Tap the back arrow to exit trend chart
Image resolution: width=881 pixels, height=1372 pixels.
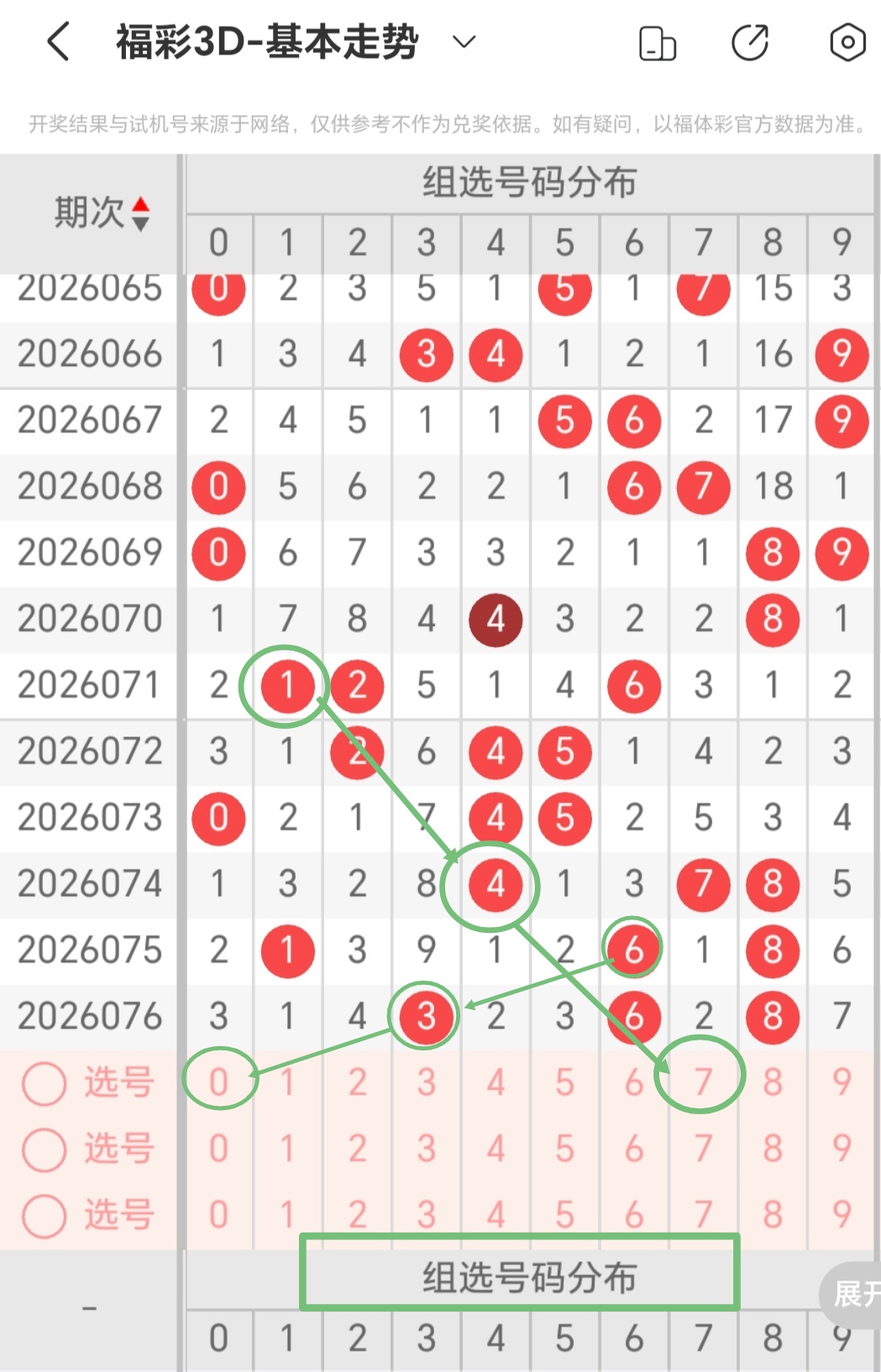pos(56,41)
